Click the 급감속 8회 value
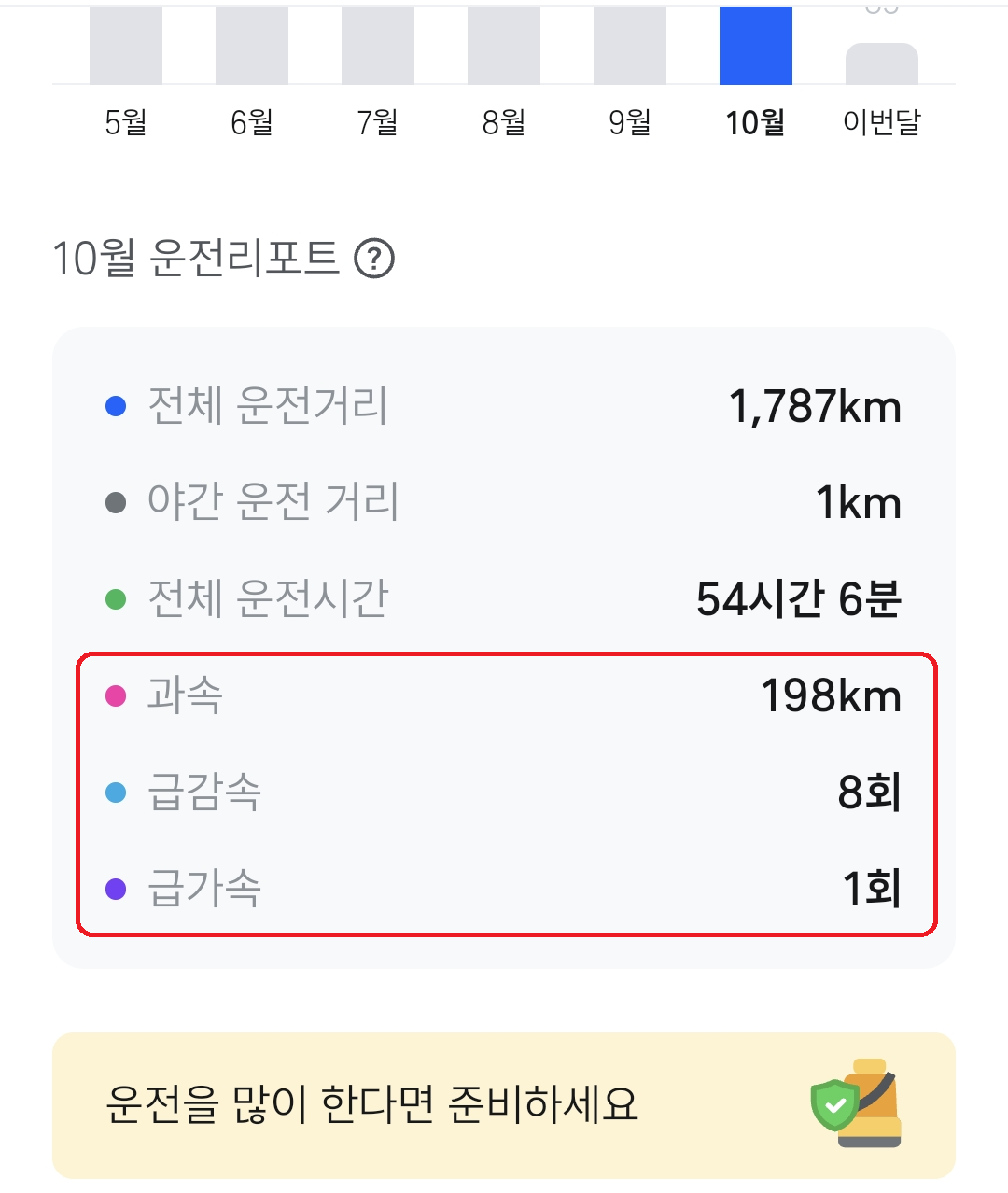This screenshot has width=1008, height=1193. 868,793
